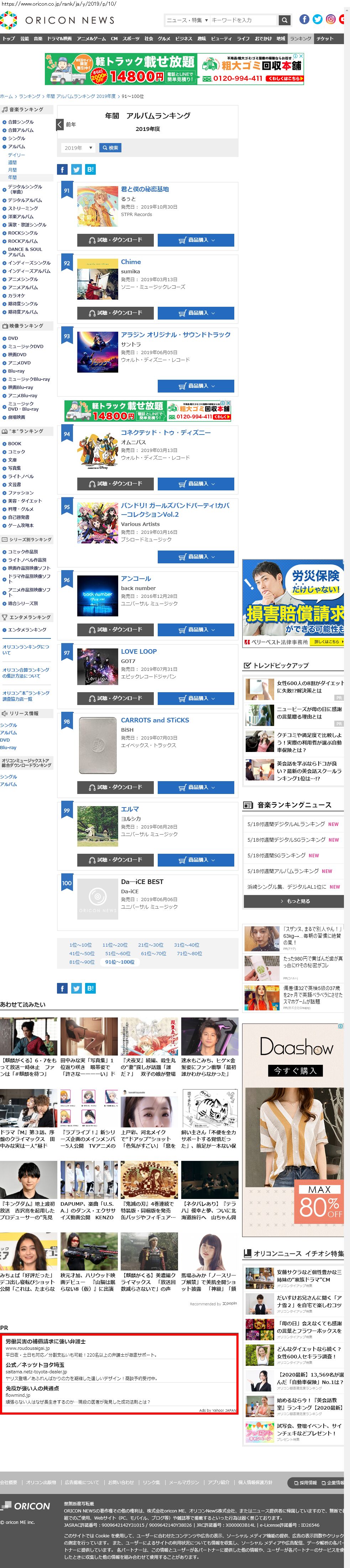Viewport: 350px width, 1568px height.
Task: Go to 前年 ranking arrow
Action: coord(60,124)
